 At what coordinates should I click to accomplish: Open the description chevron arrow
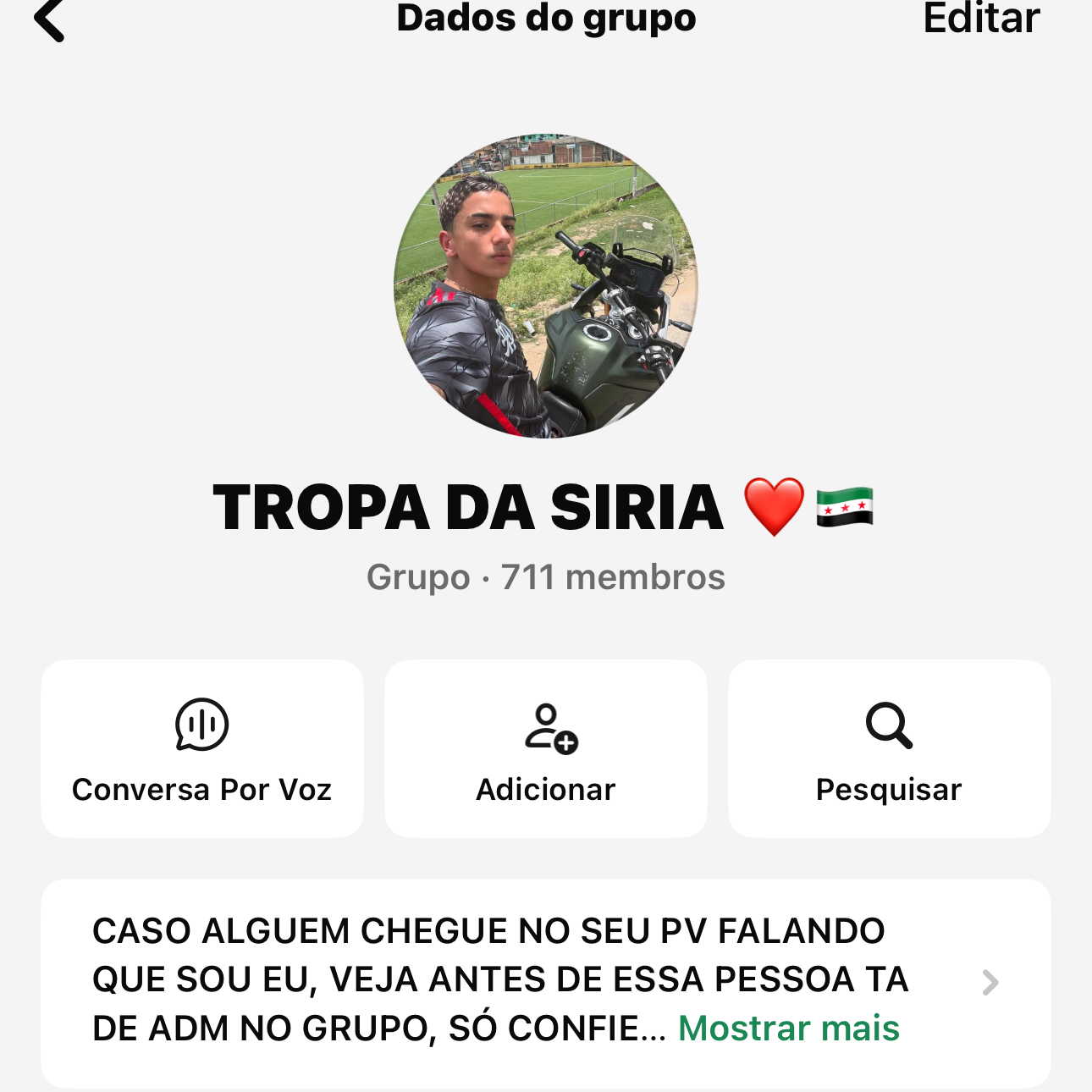(990, 982)
